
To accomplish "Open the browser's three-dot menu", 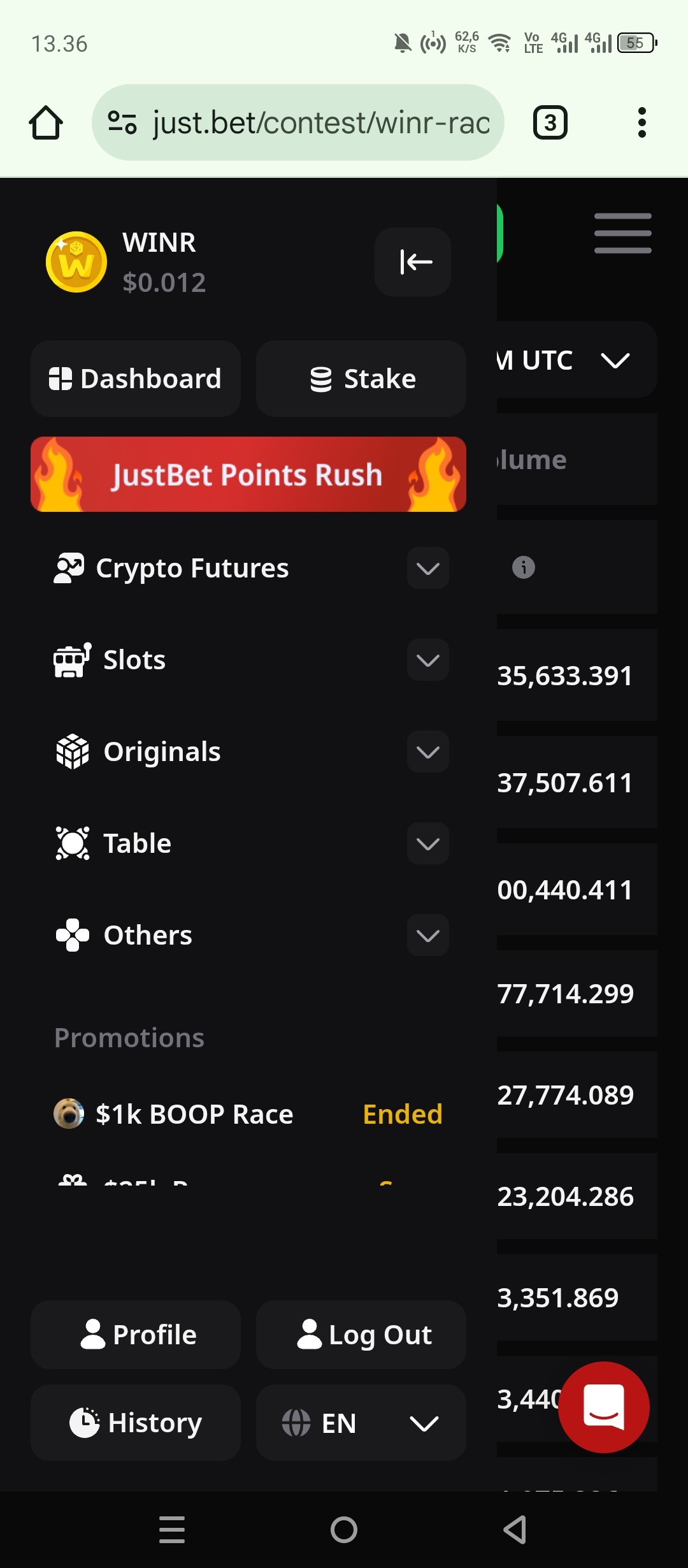I will tap(642, 122).
